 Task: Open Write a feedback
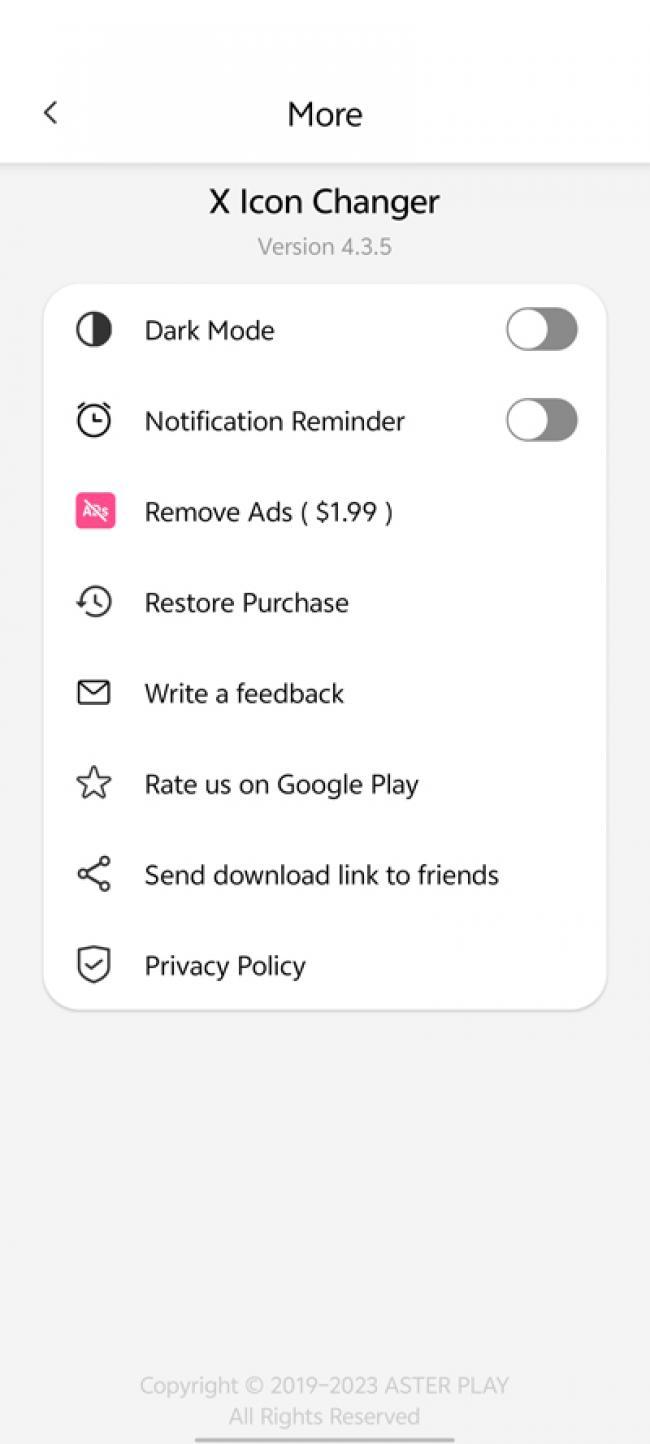tap(244, 694)
